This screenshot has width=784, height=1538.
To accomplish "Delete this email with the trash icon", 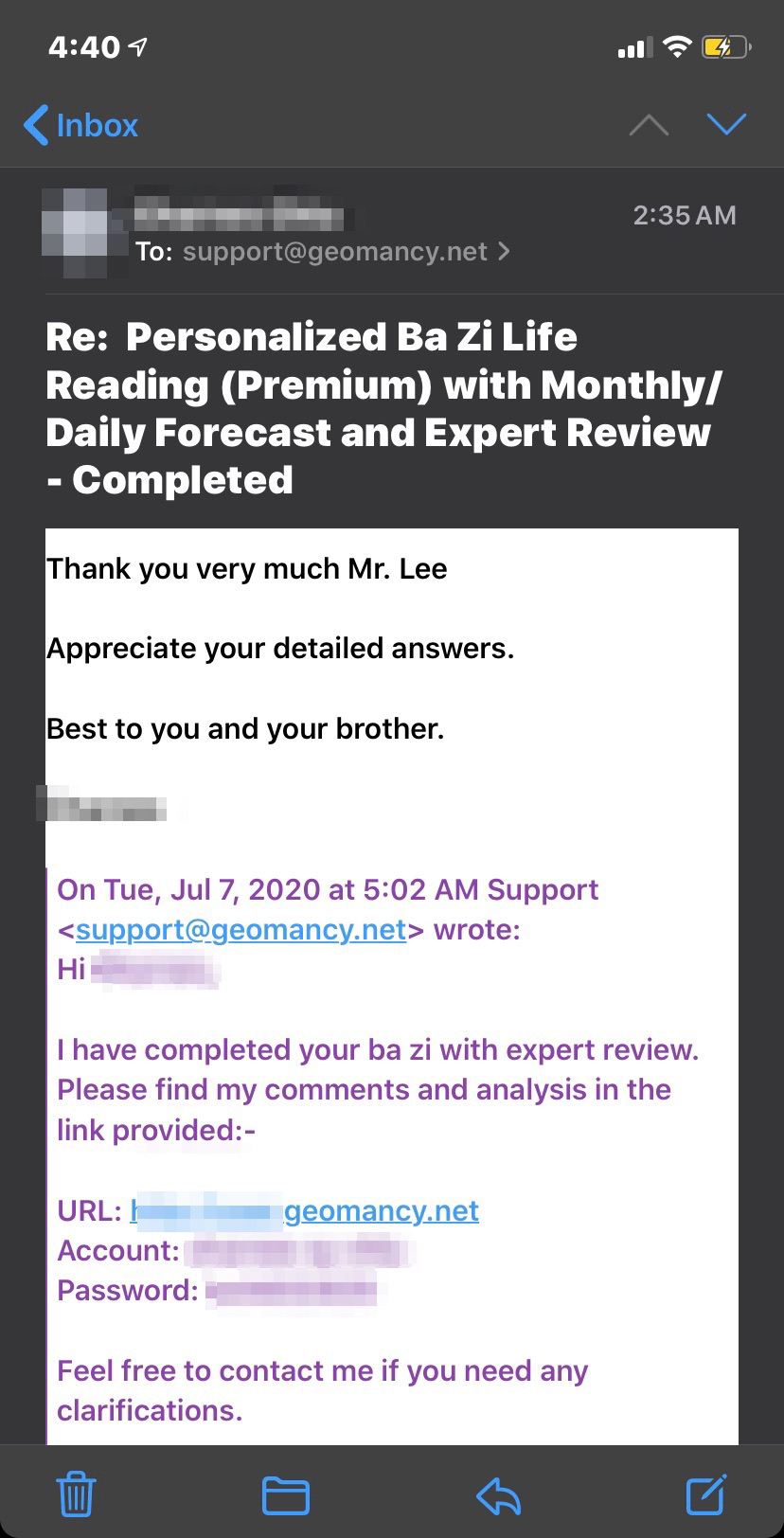I will (x=77, y=1495).
